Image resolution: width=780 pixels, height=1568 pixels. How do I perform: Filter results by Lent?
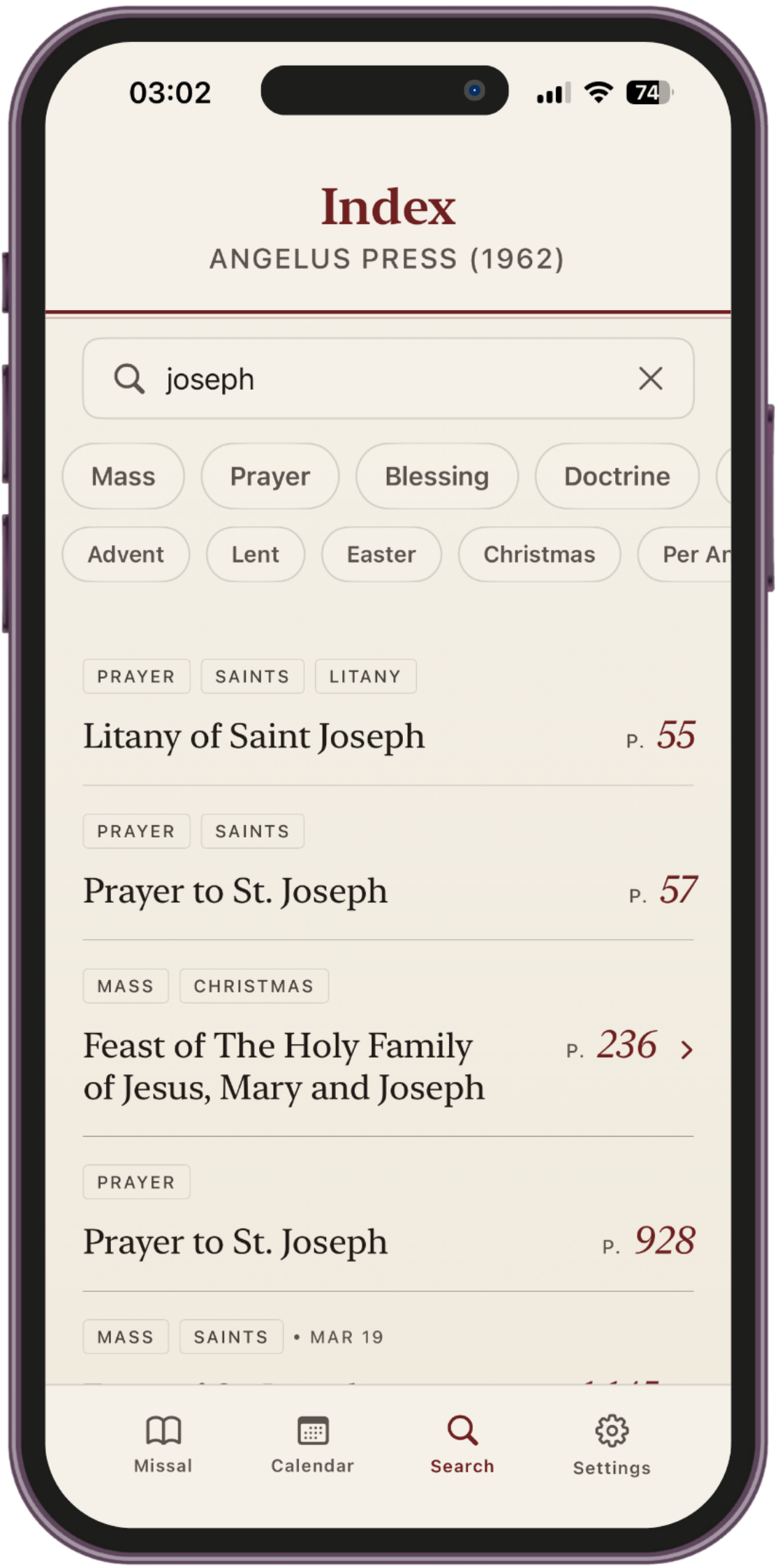[x=255, y=555]
